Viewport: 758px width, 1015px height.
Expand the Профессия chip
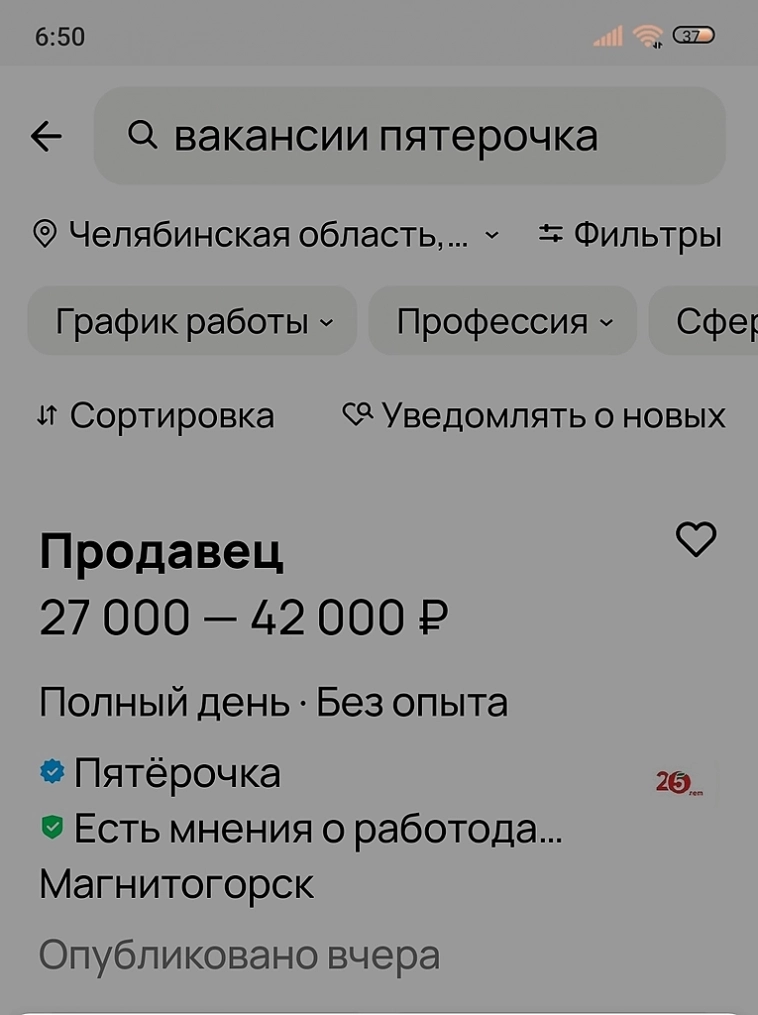coord(503,321)
